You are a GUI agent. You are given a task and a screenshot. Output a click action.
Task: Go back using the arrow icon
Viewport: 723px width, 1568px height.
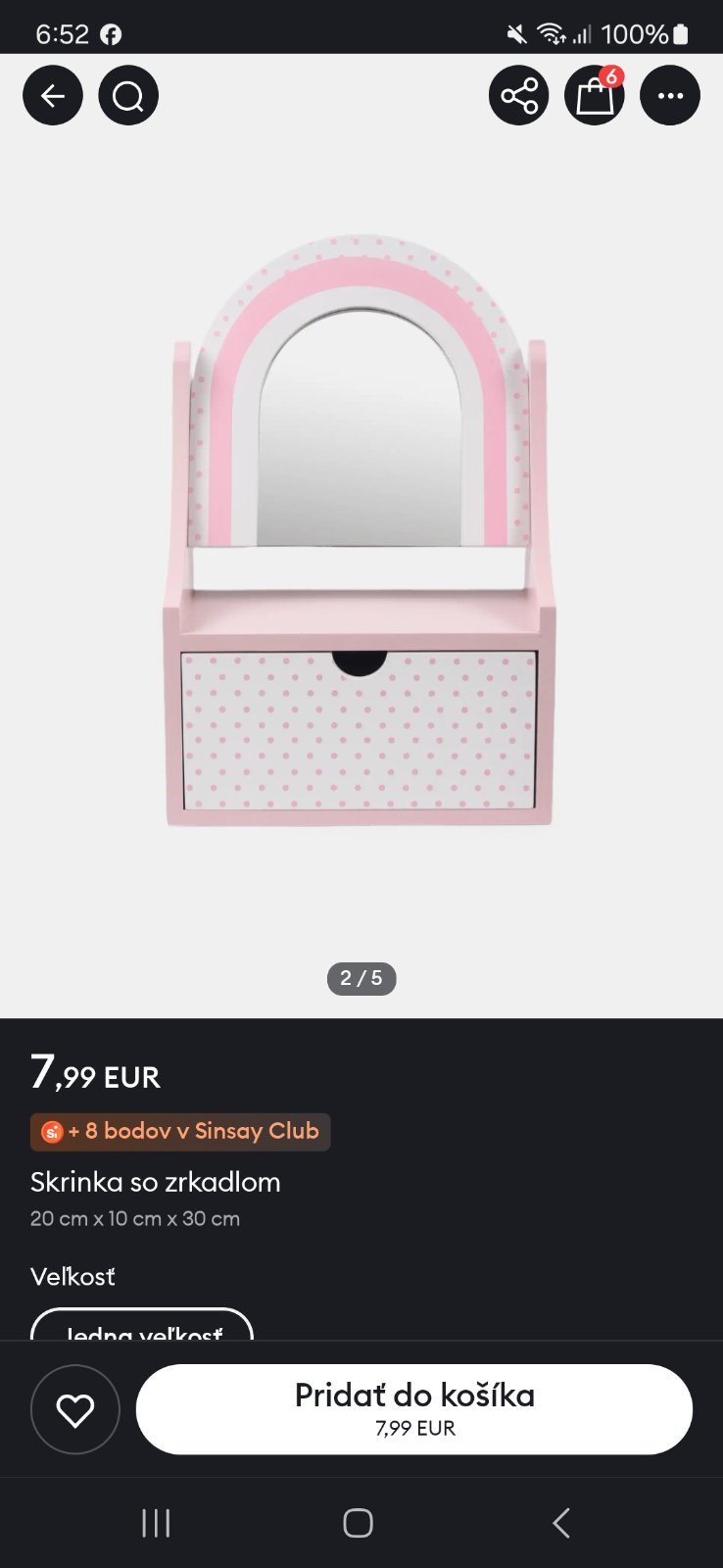point(53,96)
